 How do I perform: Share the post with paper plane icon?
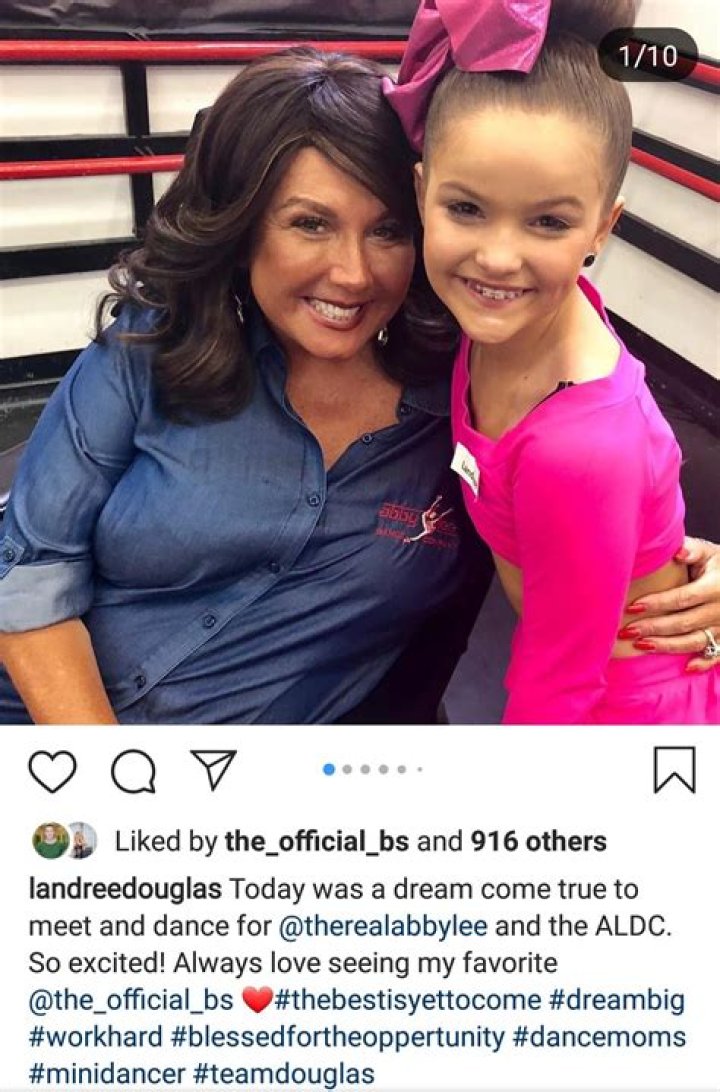click(x=213, y=770)
